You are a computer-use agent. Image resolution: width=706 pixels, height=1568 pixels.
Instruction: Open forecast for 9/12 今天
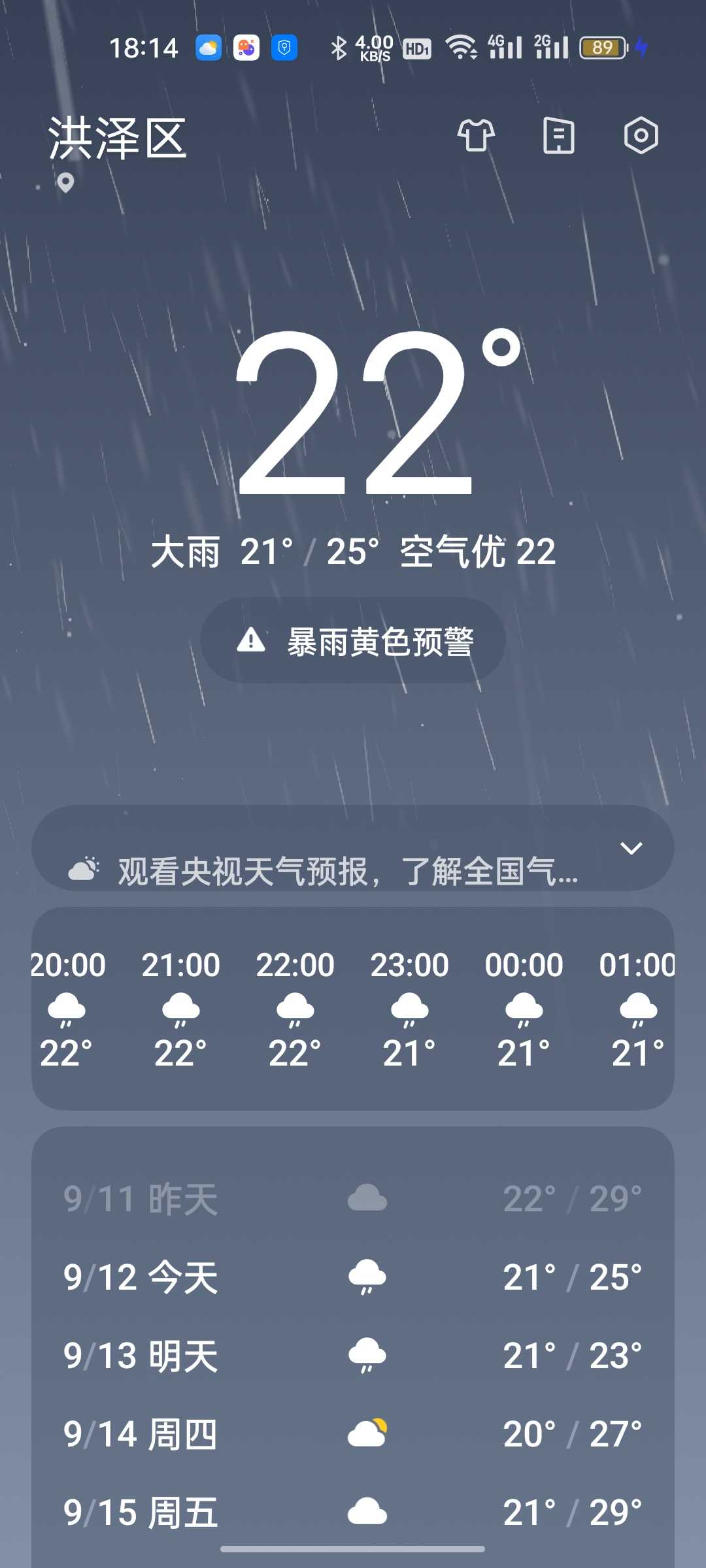353,1277
